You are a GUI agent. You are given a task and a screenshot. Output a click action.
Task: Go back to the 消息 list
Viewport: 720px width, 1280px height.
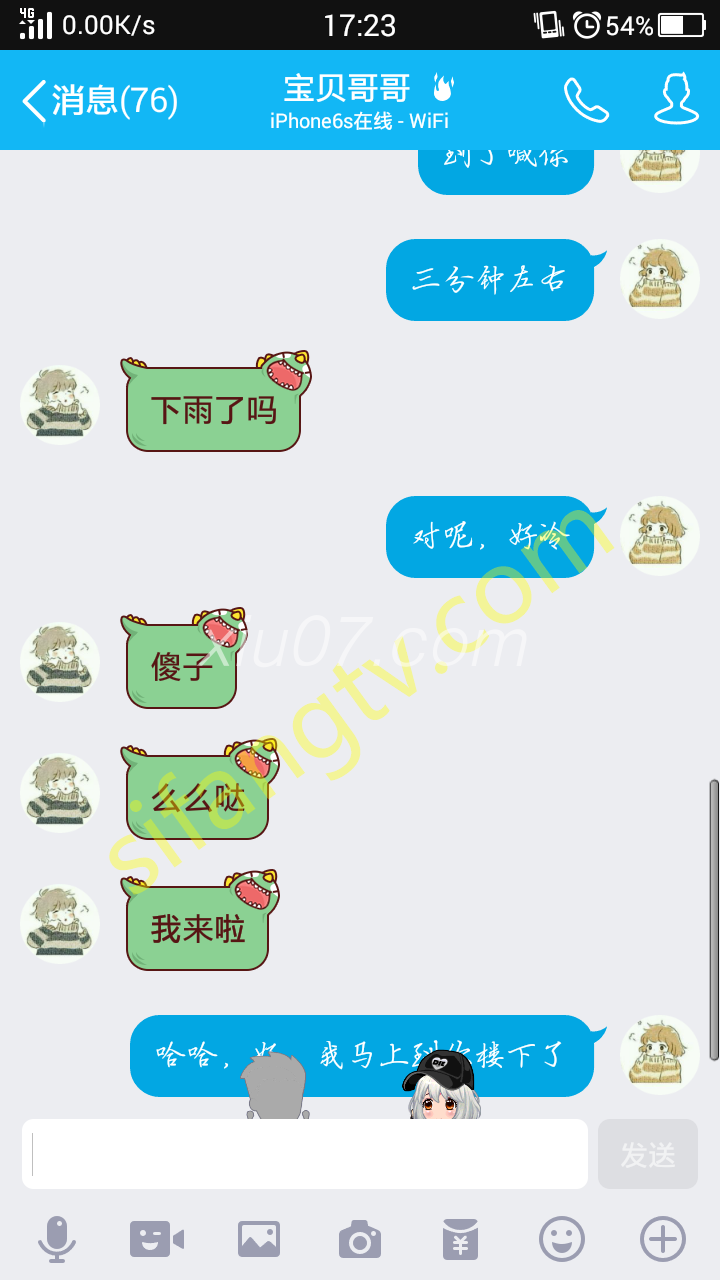98,100
